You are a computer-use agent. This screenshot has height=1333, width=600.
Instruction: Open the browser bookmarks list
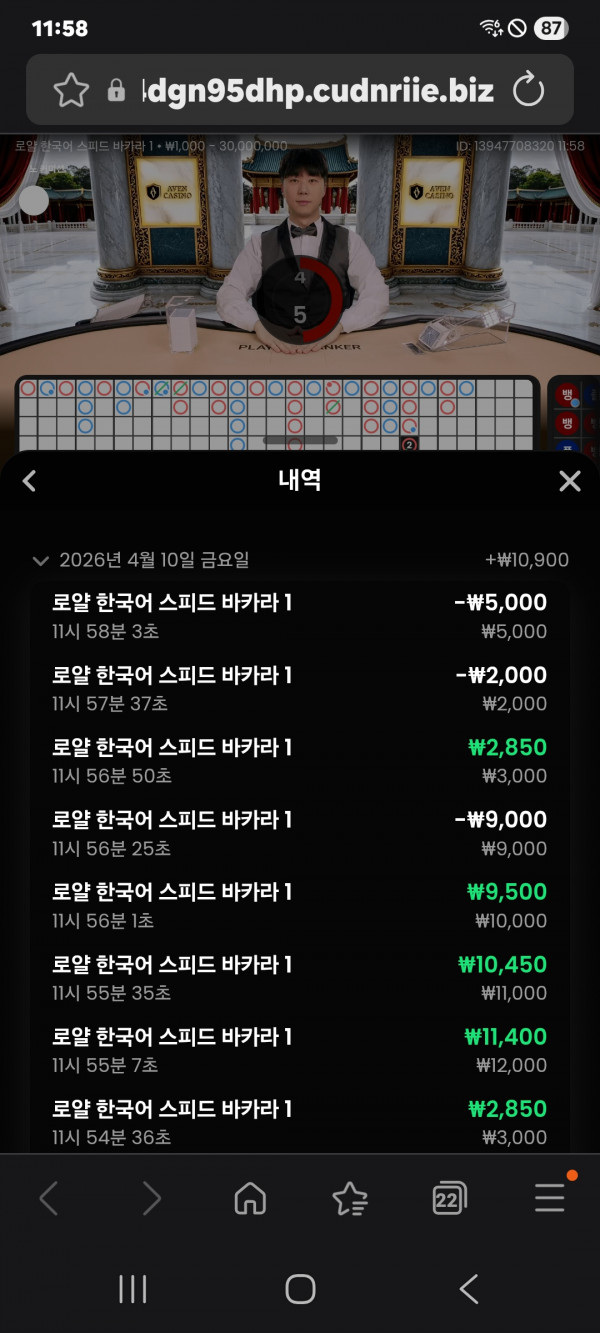coord(349,1197)
